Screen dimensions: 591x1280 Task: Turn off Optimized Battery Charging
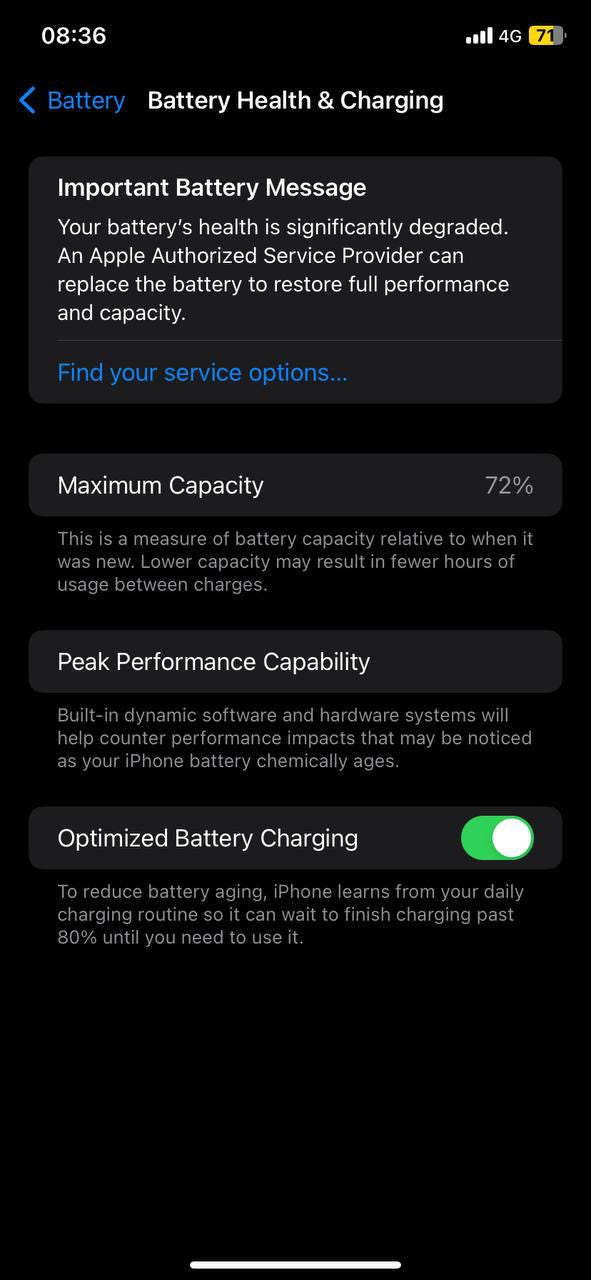pyautogui.click(x=497, y=838)
